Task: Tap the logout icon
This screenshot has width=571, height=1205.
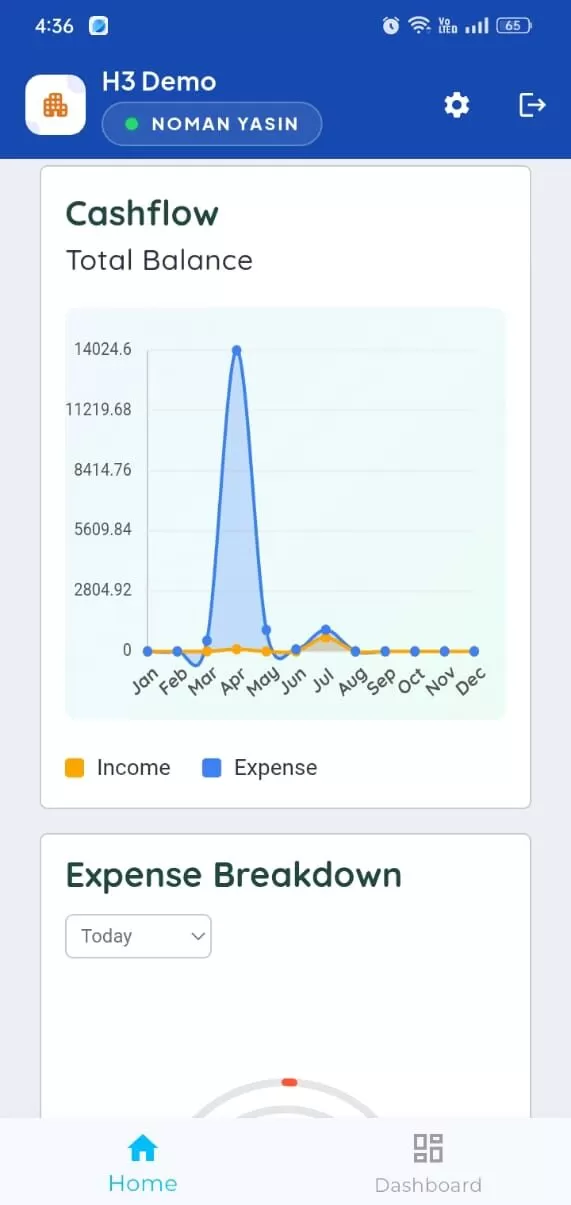Action: click(533, 105)
